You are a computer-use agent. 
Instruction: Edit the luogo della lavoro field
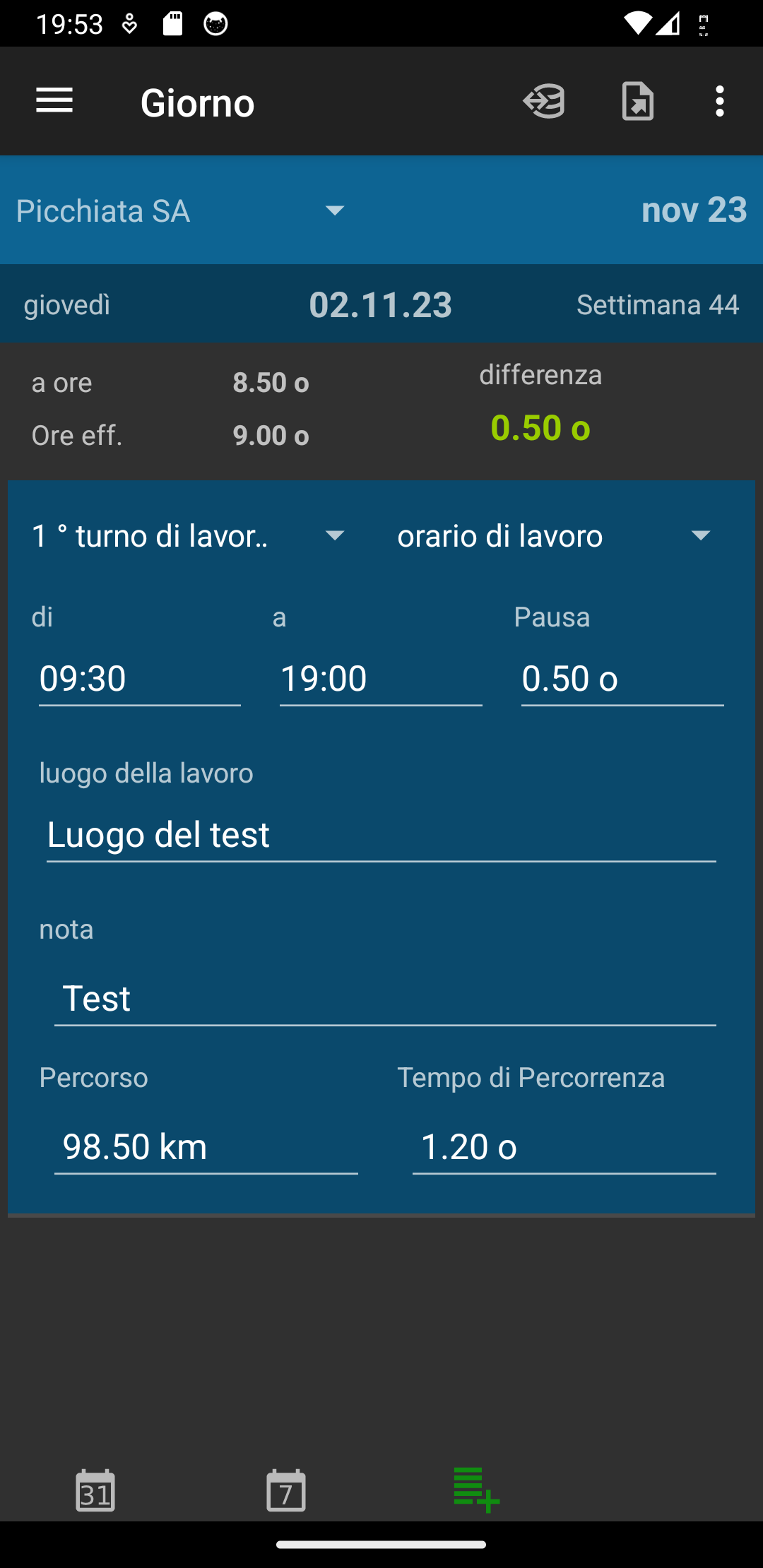click(381, 835)
